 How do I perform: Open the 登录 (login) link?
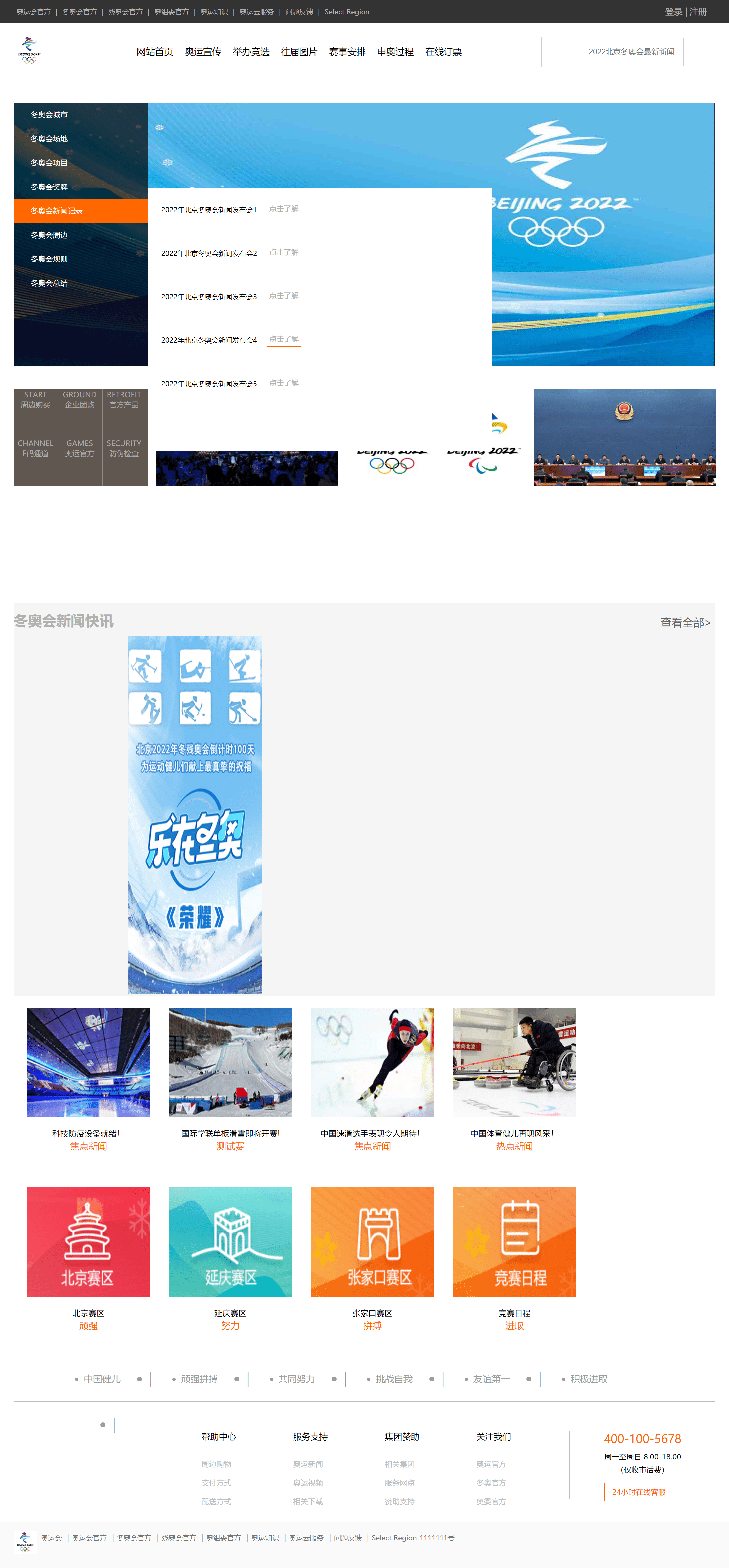(x=673, y=12)
